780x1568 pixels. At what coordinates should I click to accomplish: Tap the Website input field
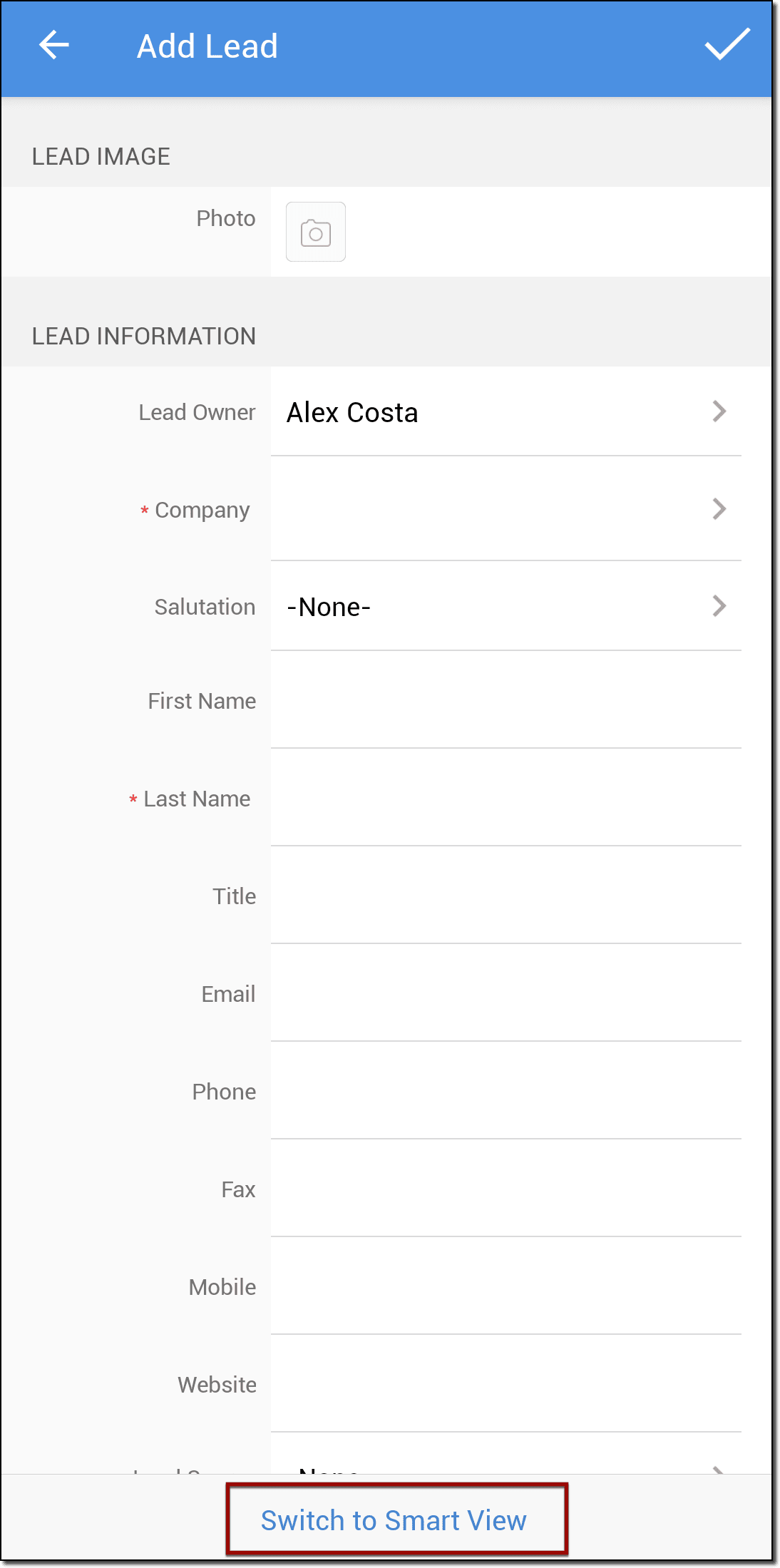(506, 1385)
